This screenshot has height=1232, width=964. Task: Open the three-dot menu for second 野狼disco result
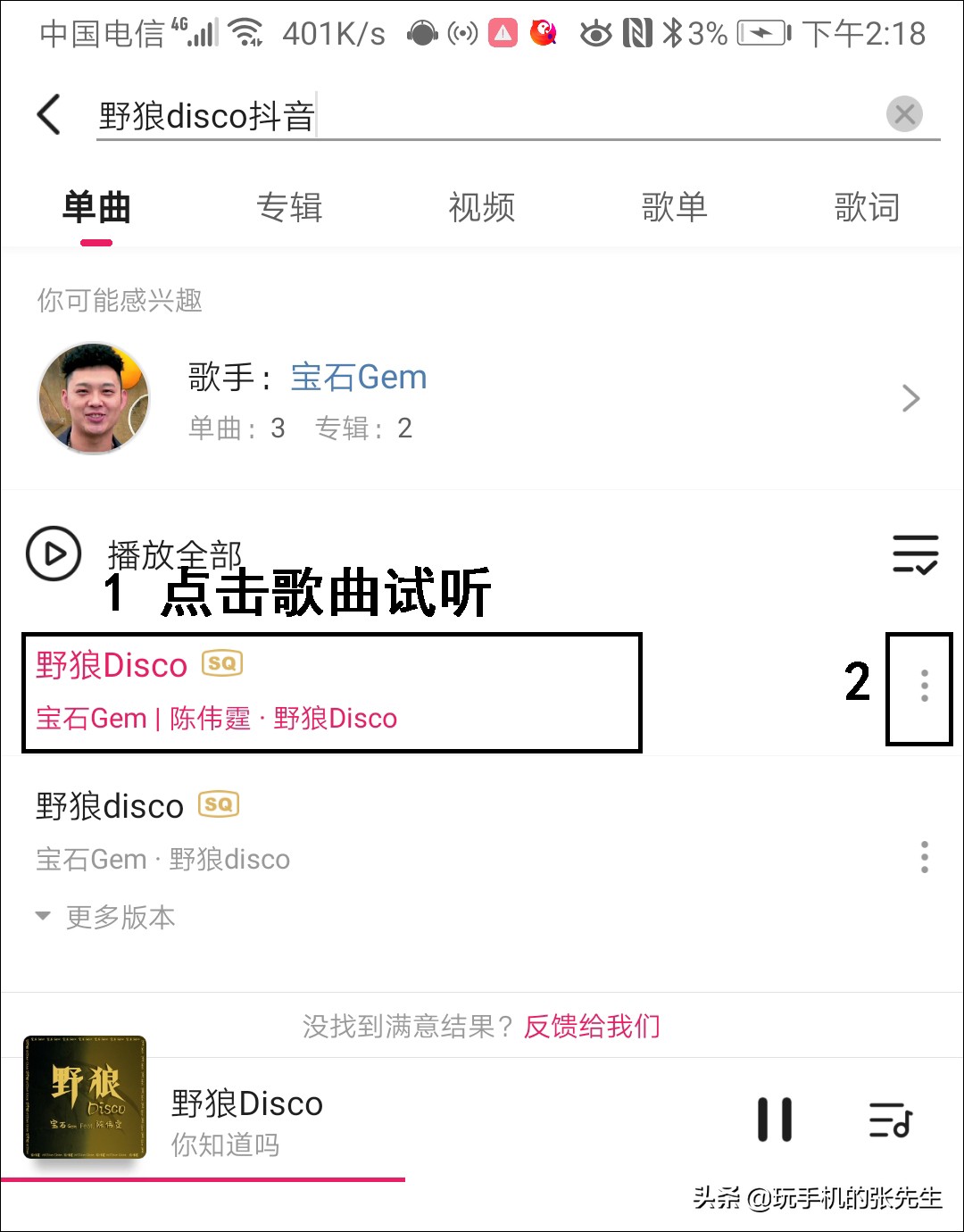pyautogui.click(x=924, y=857)
